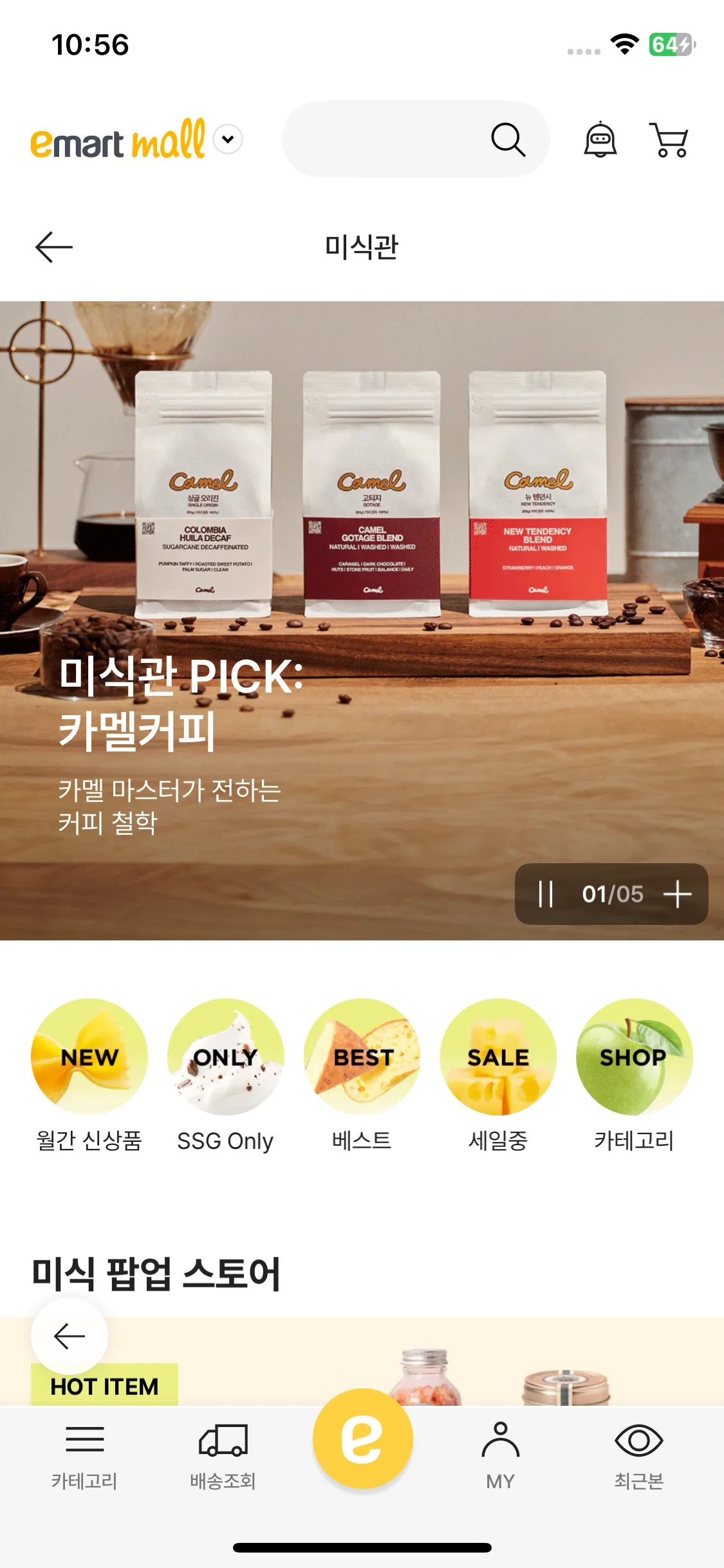Select the SSG Only category icon
Screen dimensions: 724x1568
225,1056
